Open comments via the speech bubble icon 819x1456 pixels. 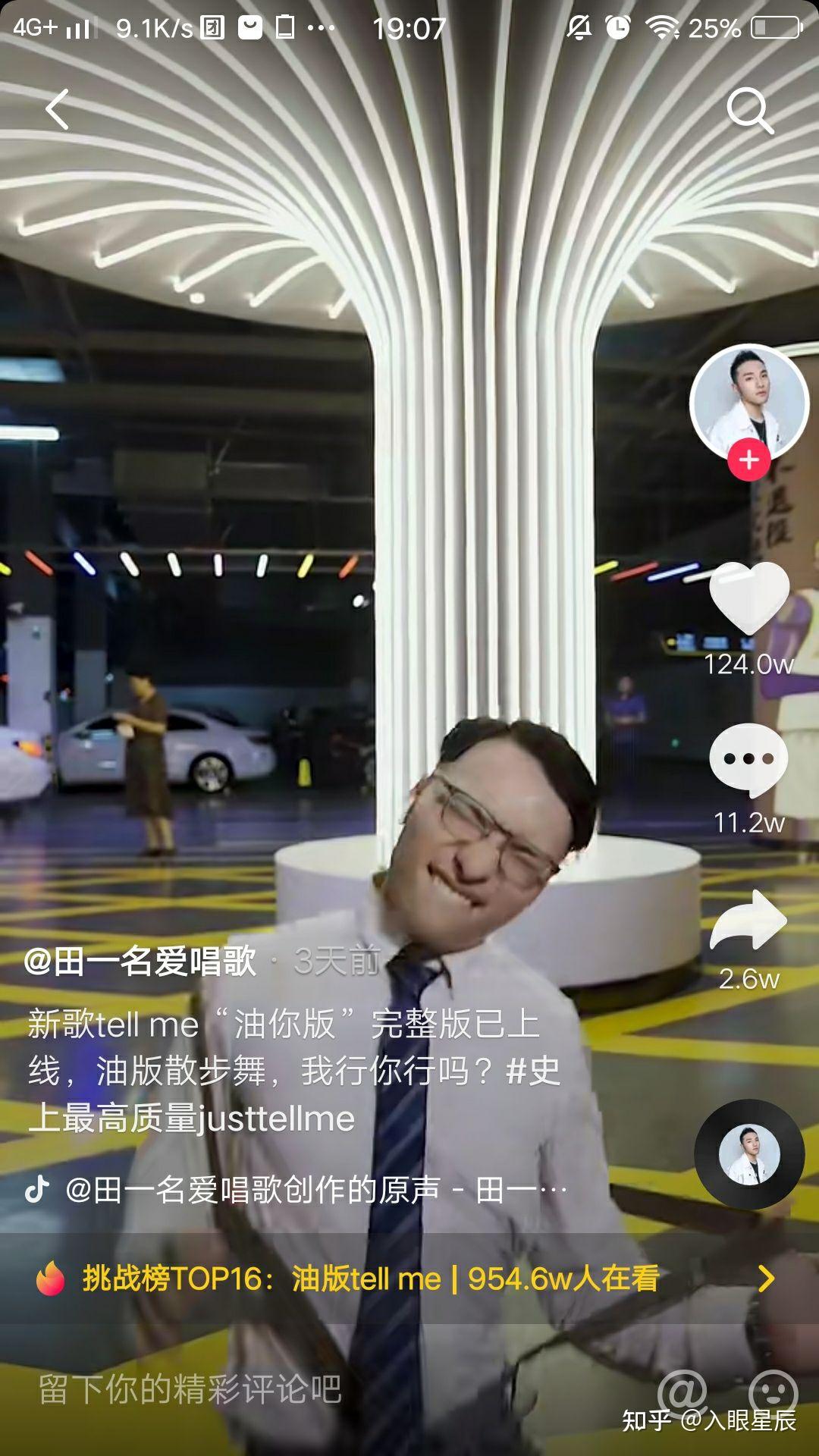coord(749,760)
